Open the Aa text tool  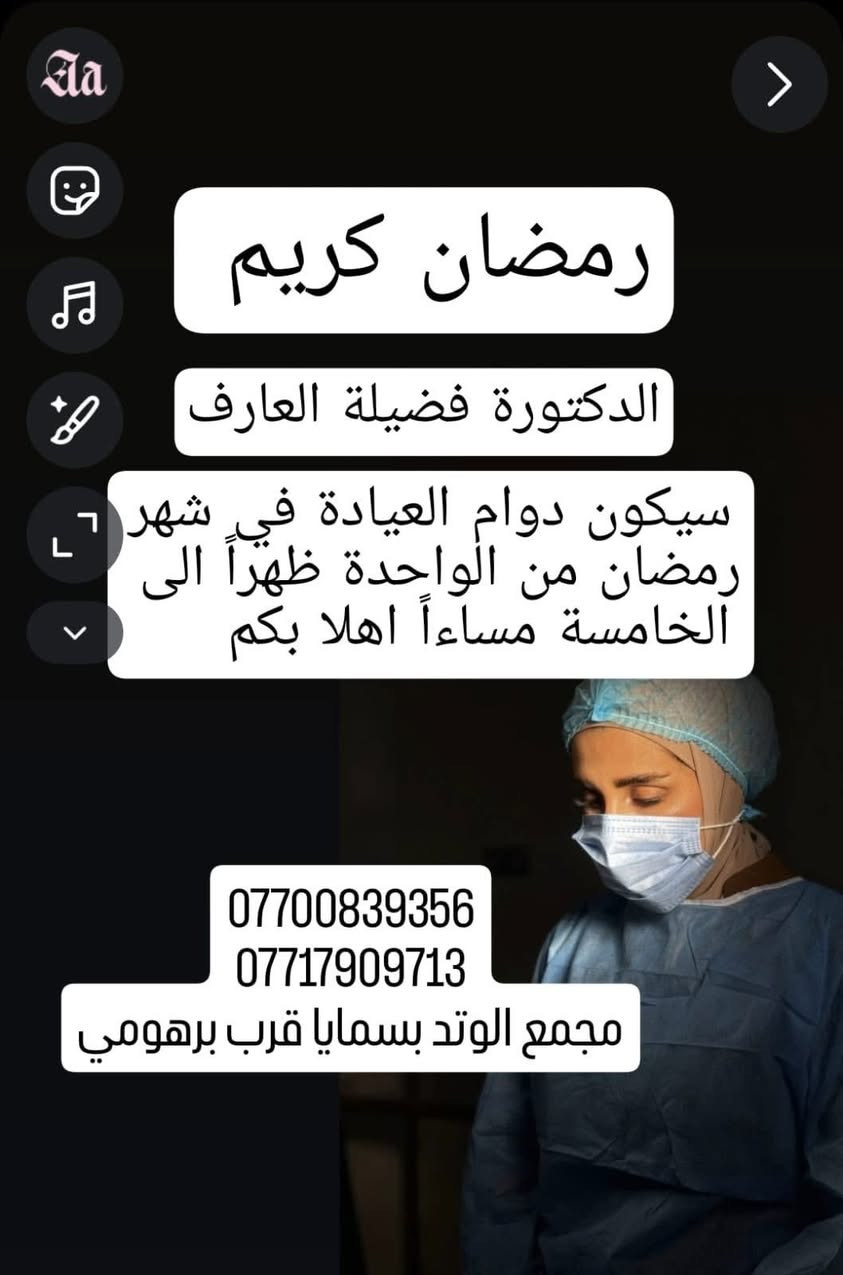74,76
